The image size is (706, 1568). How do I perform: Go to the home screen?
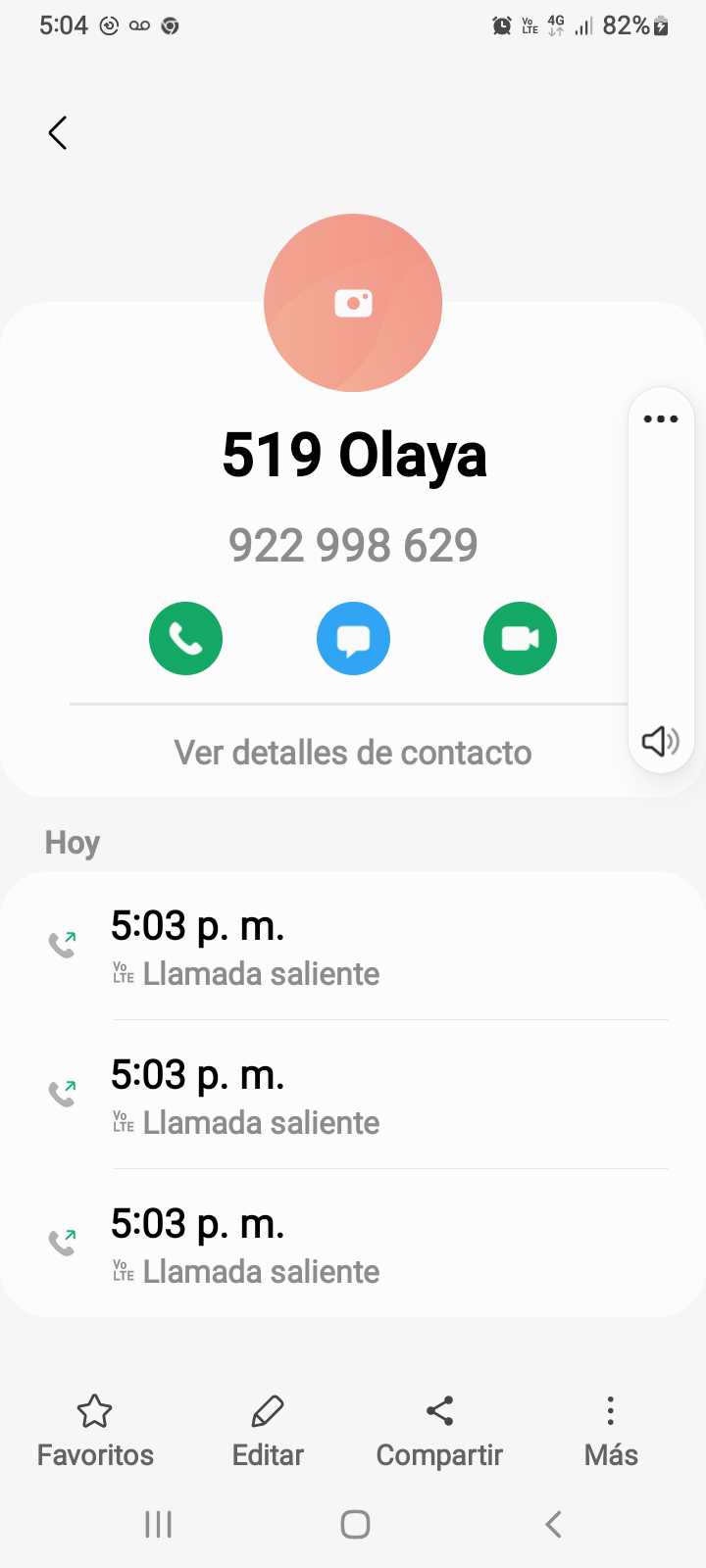[355, 1525]
